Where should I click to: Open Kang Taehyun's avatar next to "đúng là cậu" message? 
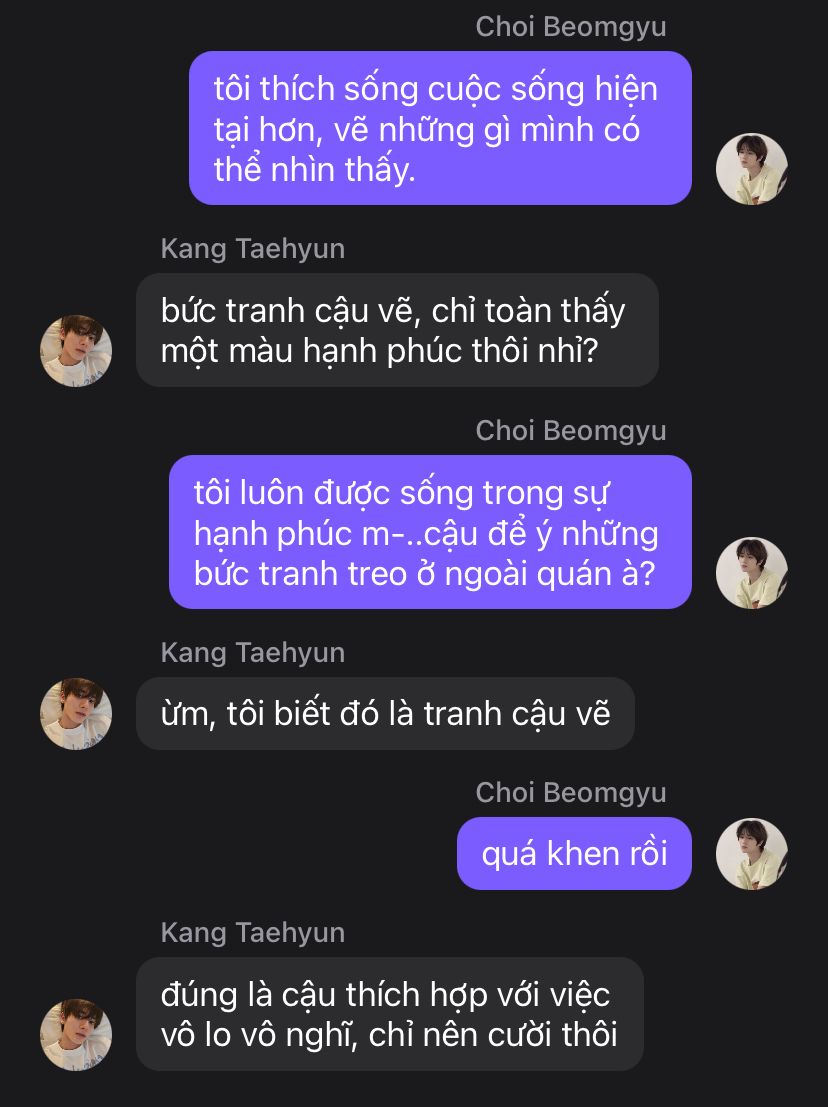(x=76, y=1035)
